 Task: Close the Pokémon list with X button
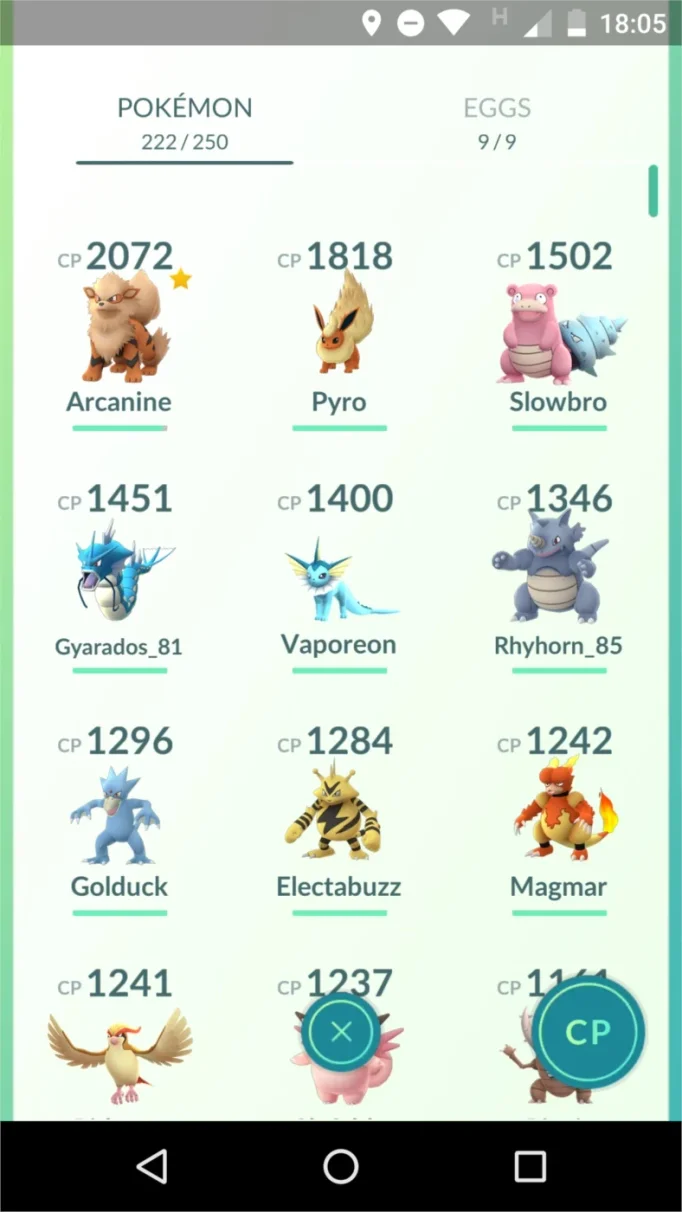coord(341,1032)
